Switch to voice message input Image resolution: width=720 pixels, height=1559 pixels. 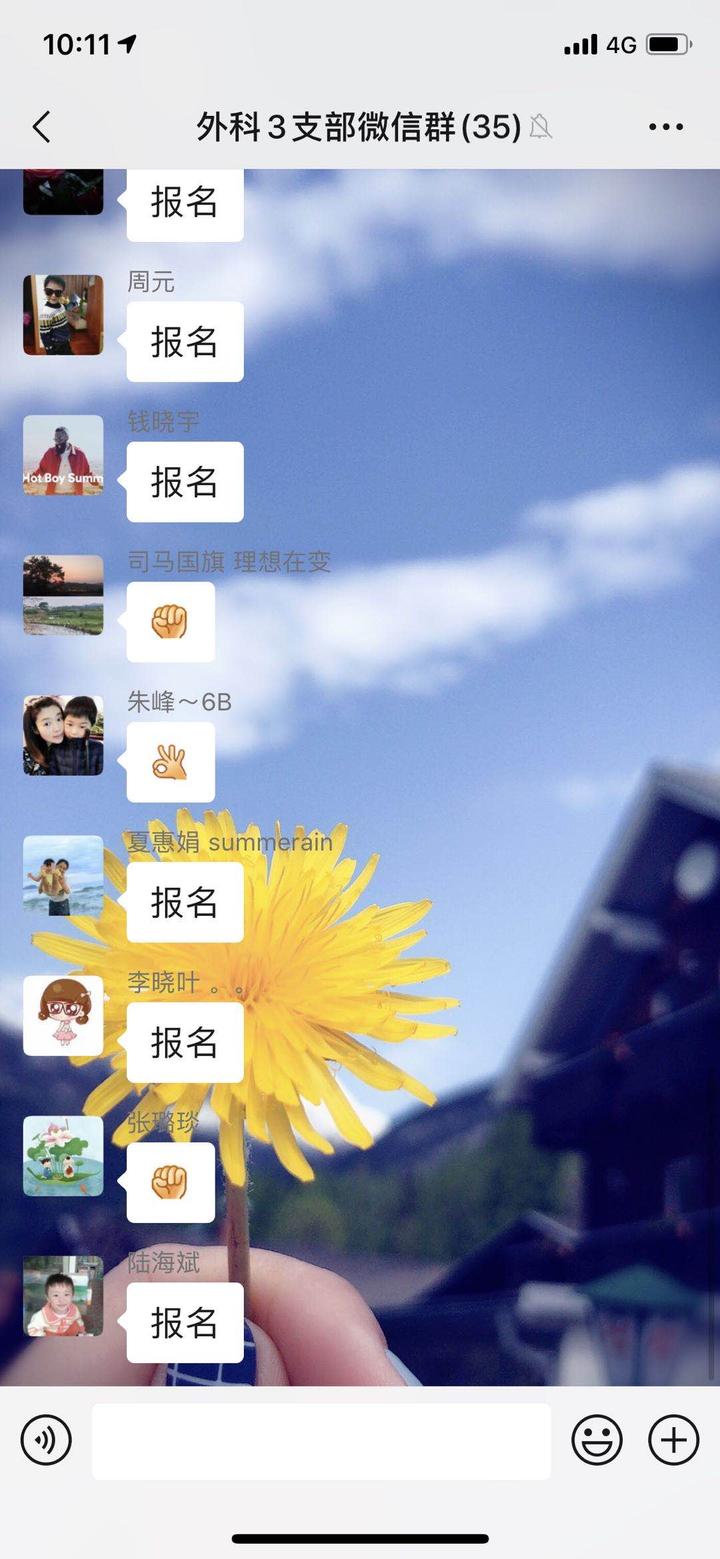[x=46, y=1441]
